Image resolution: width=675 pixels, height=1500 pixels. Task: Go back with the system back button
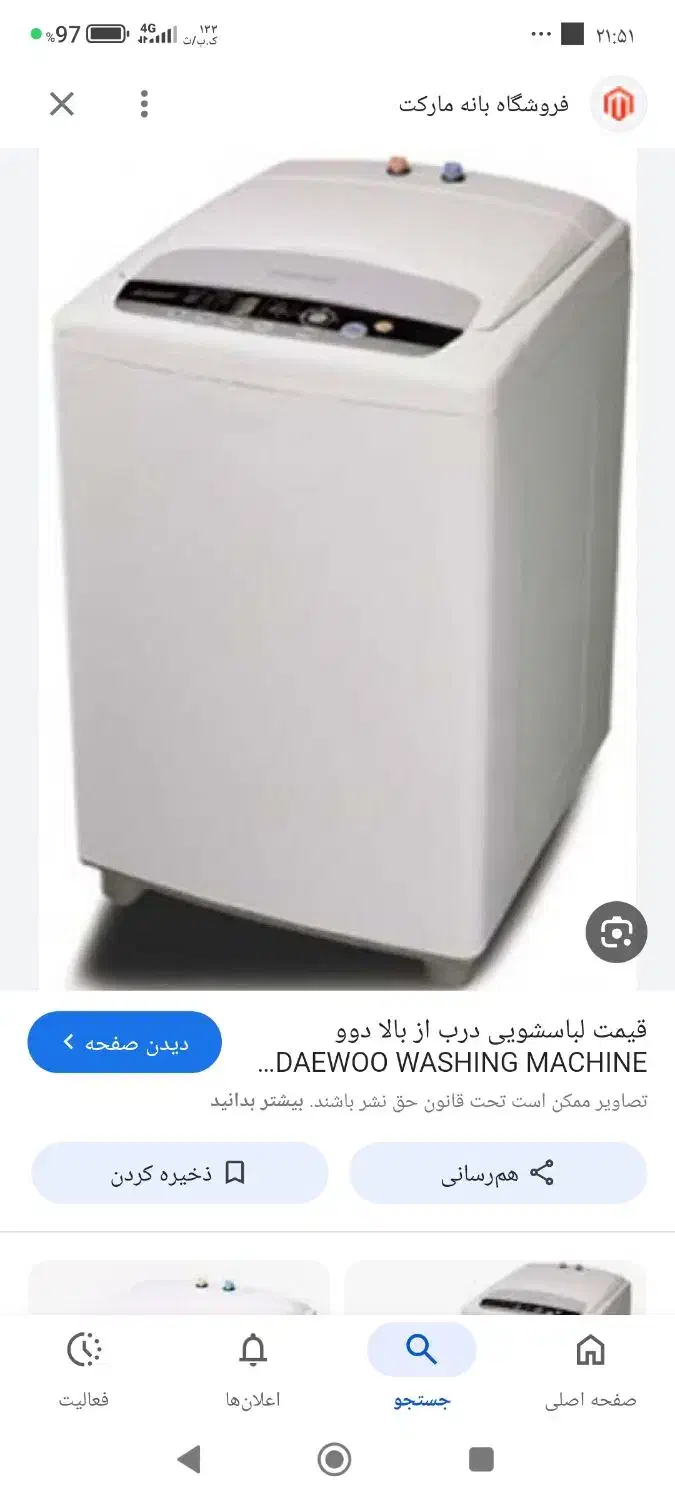pos(188,1460)
